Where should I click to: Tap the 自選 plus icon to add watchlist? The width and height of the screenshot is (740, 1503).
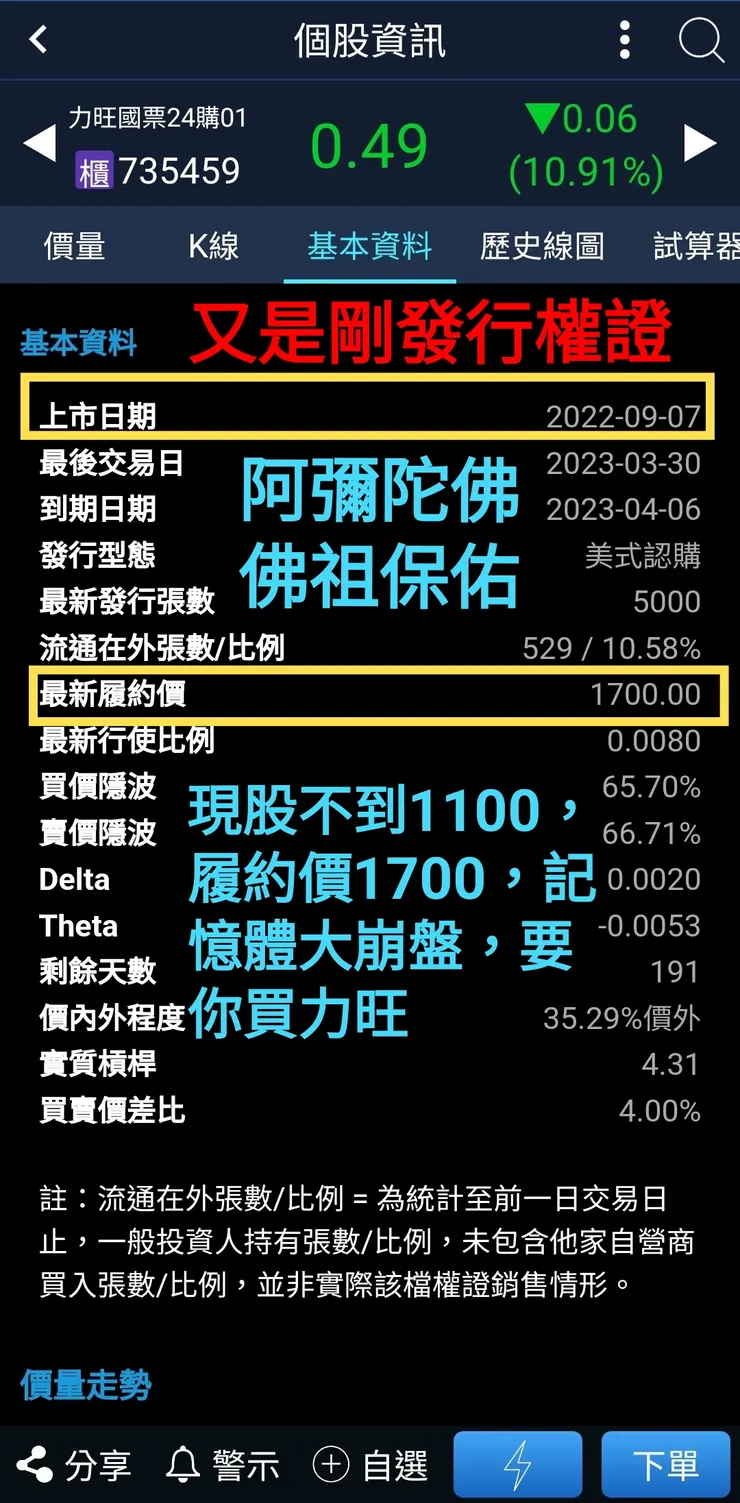[x=372, y=1464]
